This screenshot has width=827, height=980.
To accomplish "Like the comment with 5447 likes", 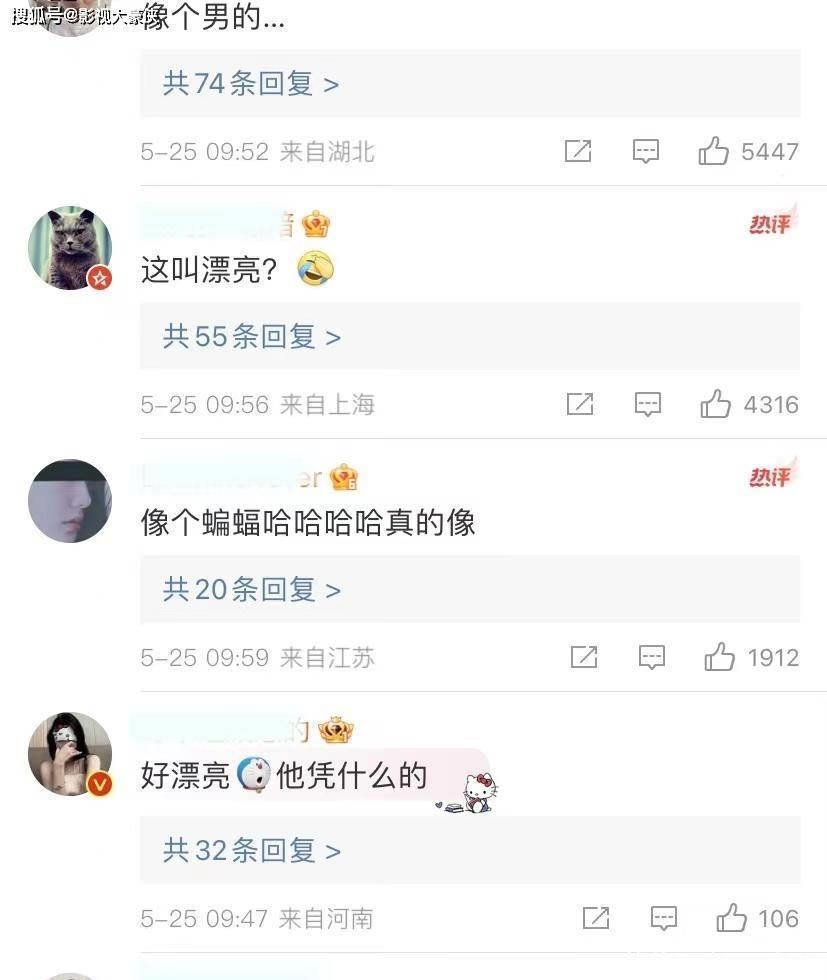I will click(713, 151).
